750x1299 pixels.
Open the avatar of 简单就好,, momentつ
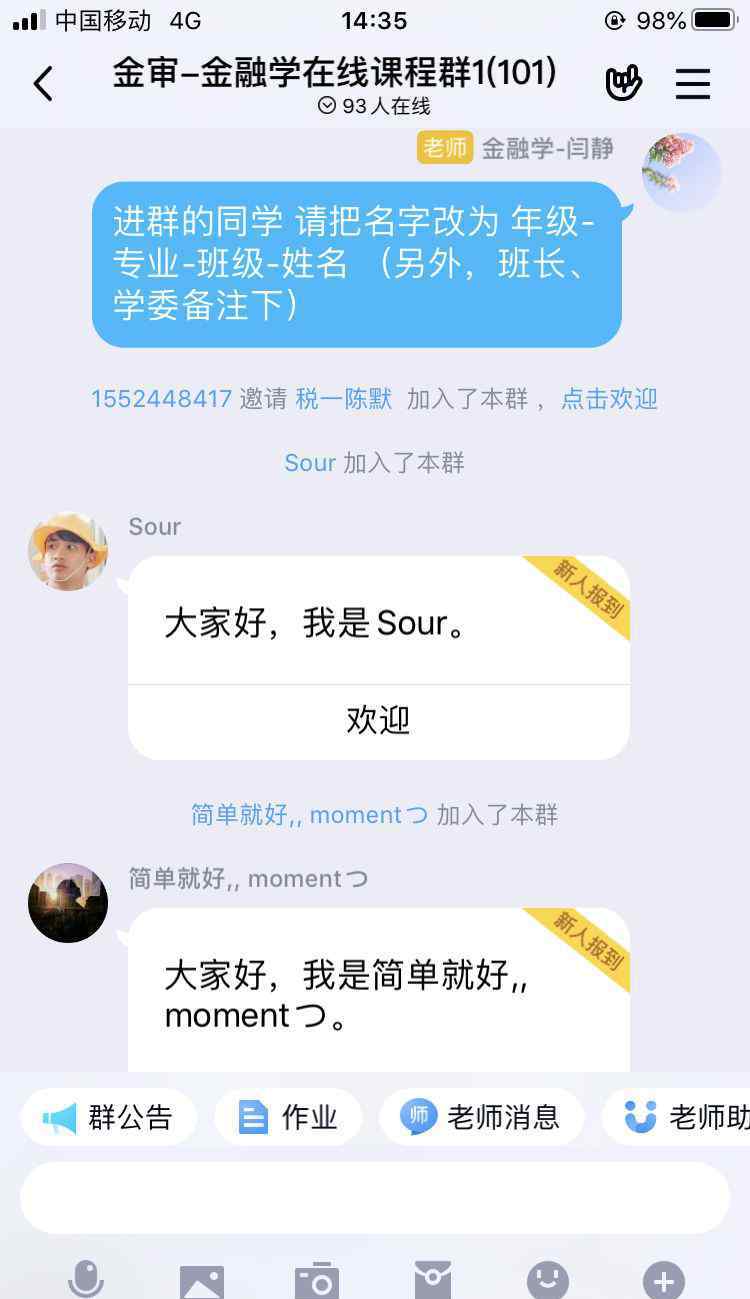[x=68, y=903]
